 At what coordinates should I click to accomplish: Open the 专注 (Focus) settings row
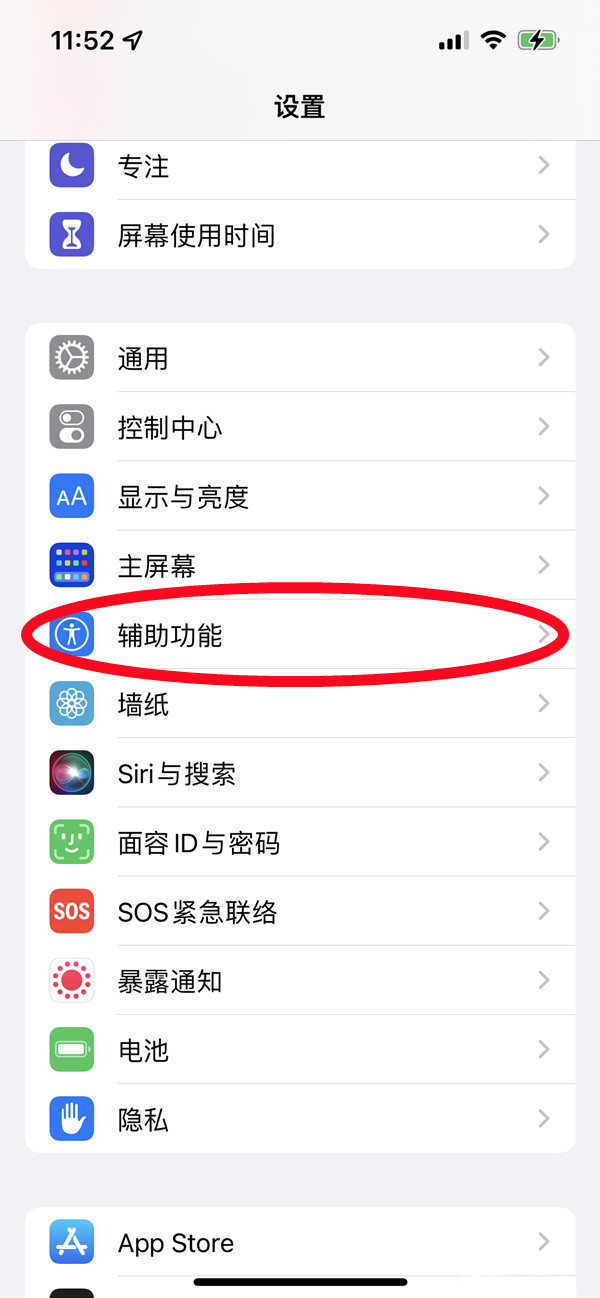(300, 167)
